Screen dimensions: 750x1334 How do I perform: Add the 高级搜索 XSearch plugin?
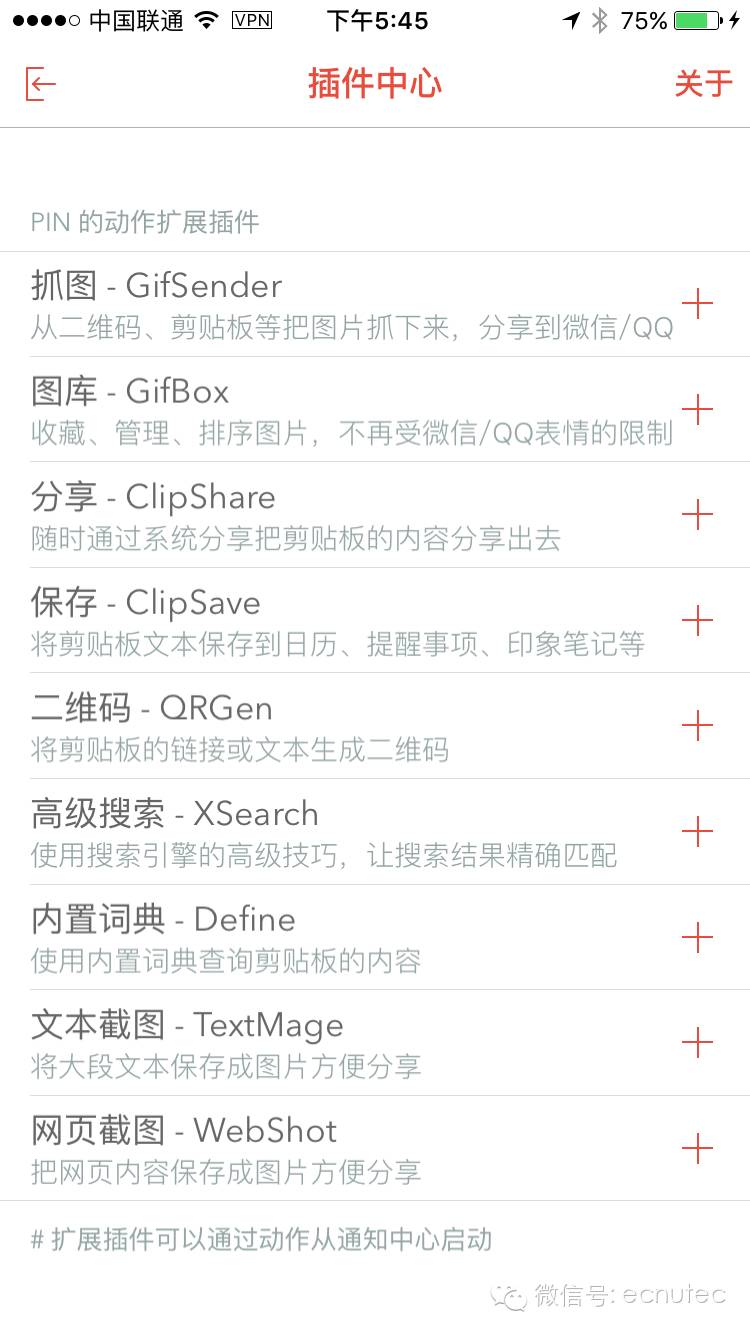(697, 832)
